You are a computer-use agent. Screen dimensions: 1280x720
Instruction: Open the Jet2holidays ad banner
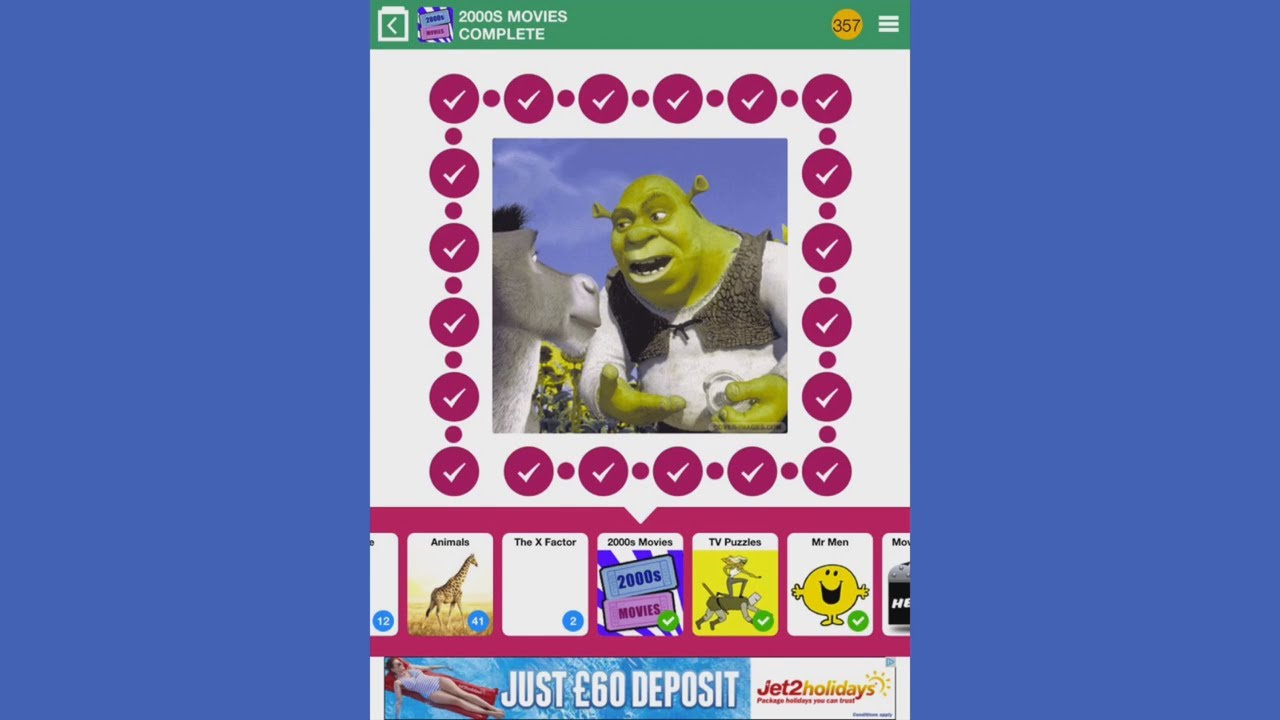click(640, 688)
